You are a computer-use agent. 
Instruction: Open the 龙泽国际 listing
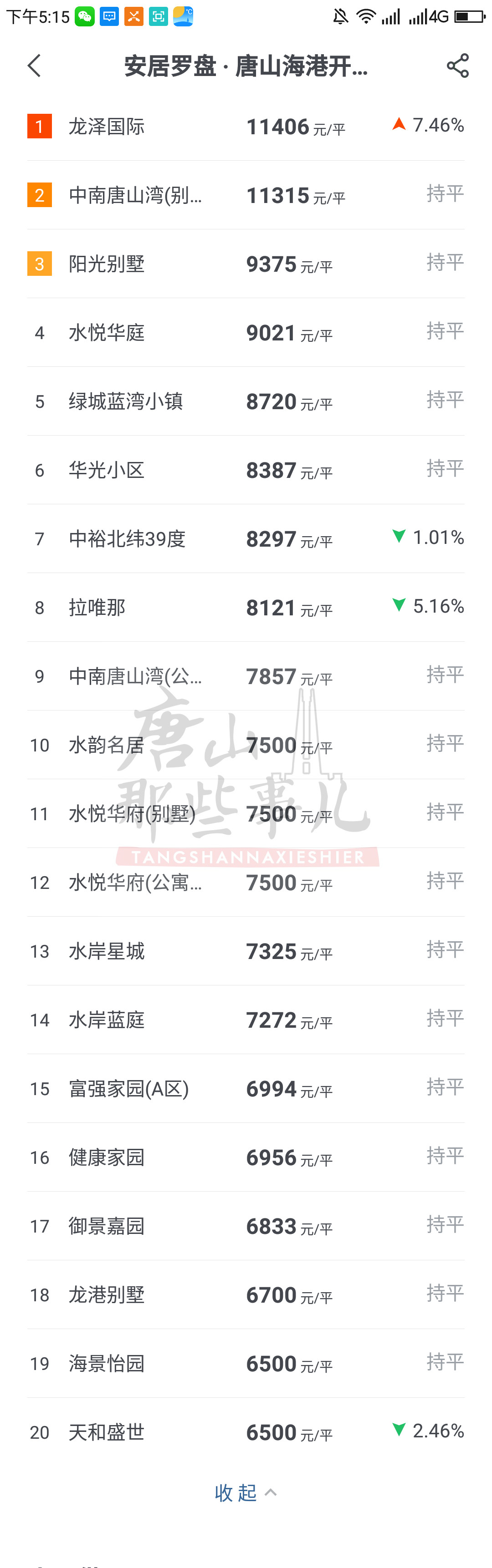107,127
